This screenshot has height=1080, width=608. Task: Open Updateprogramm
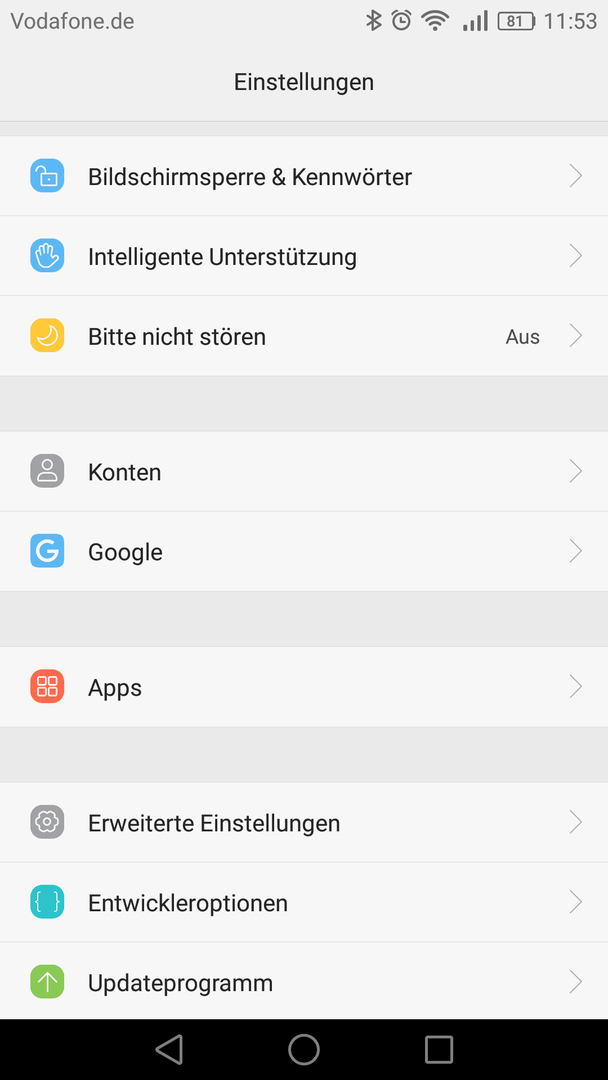point(304,981)
